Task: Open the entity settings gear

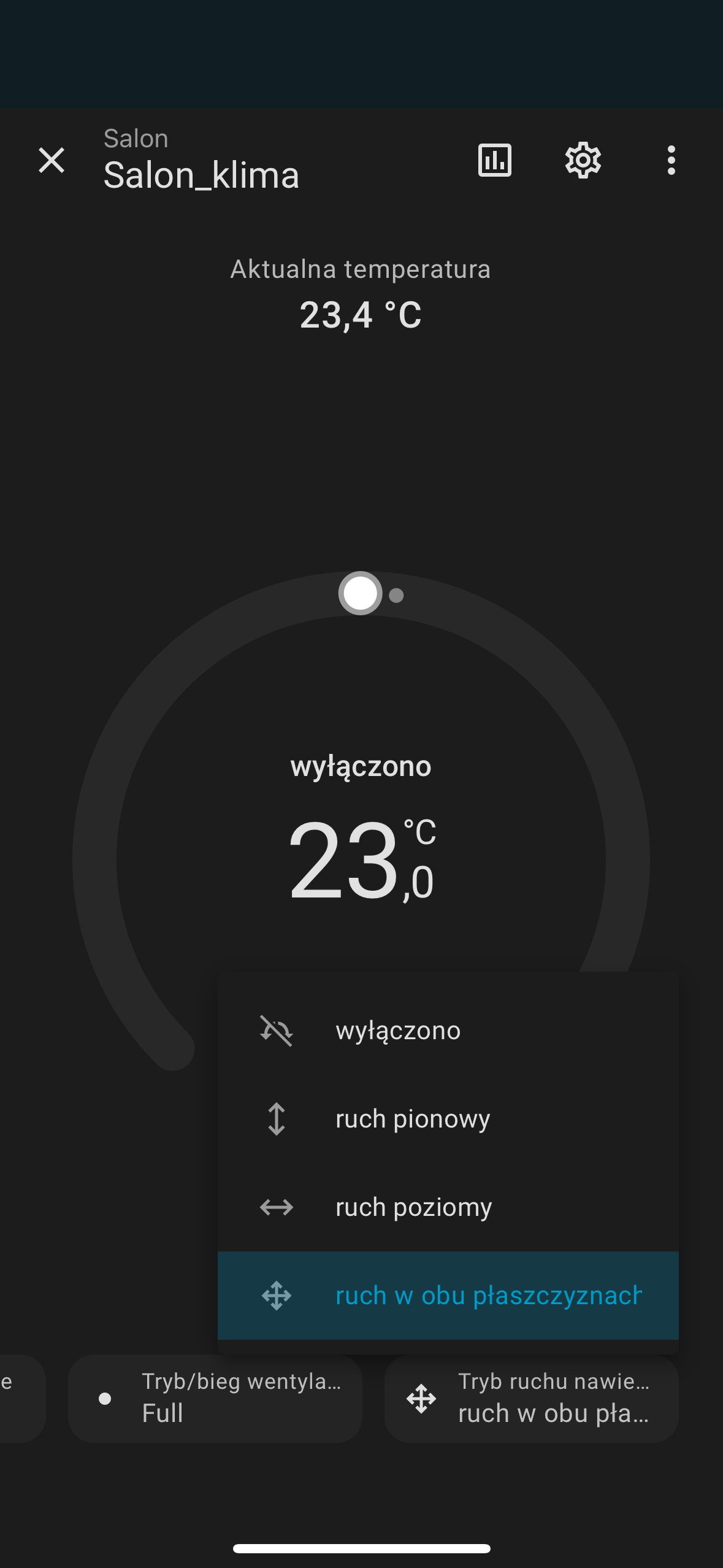Action: click(583, 160)
